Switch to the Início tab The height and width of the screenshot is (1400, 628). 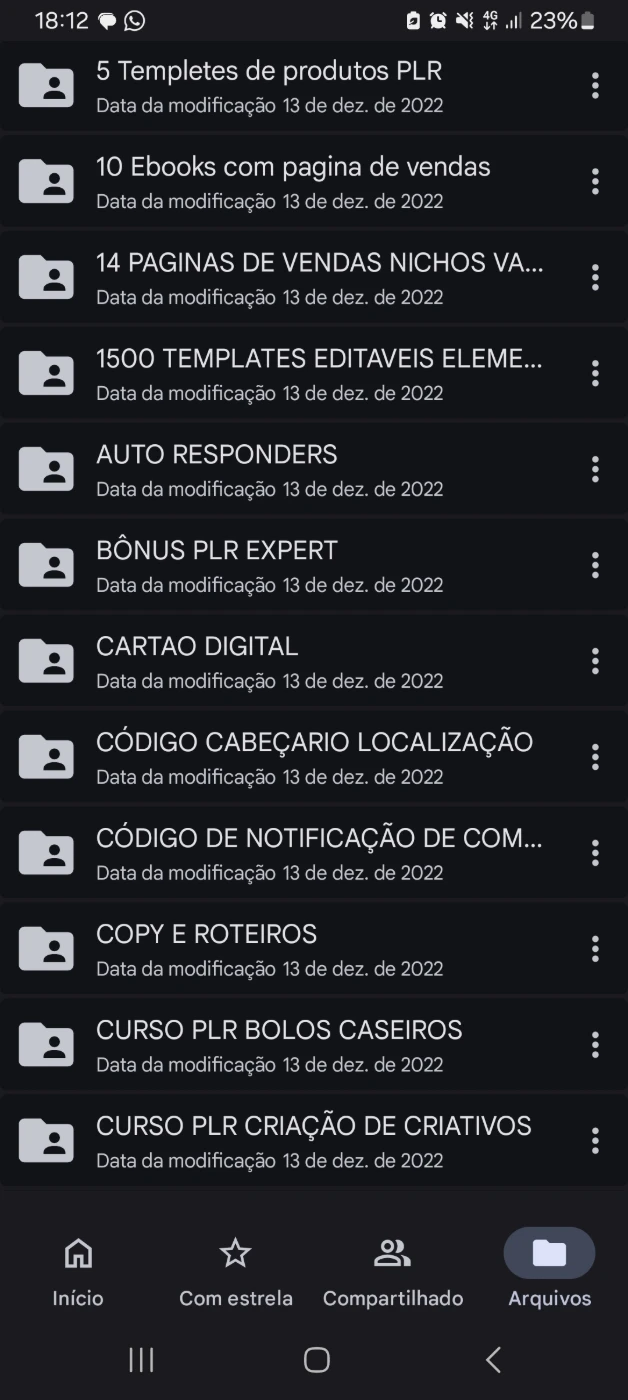click(78, 1270)
